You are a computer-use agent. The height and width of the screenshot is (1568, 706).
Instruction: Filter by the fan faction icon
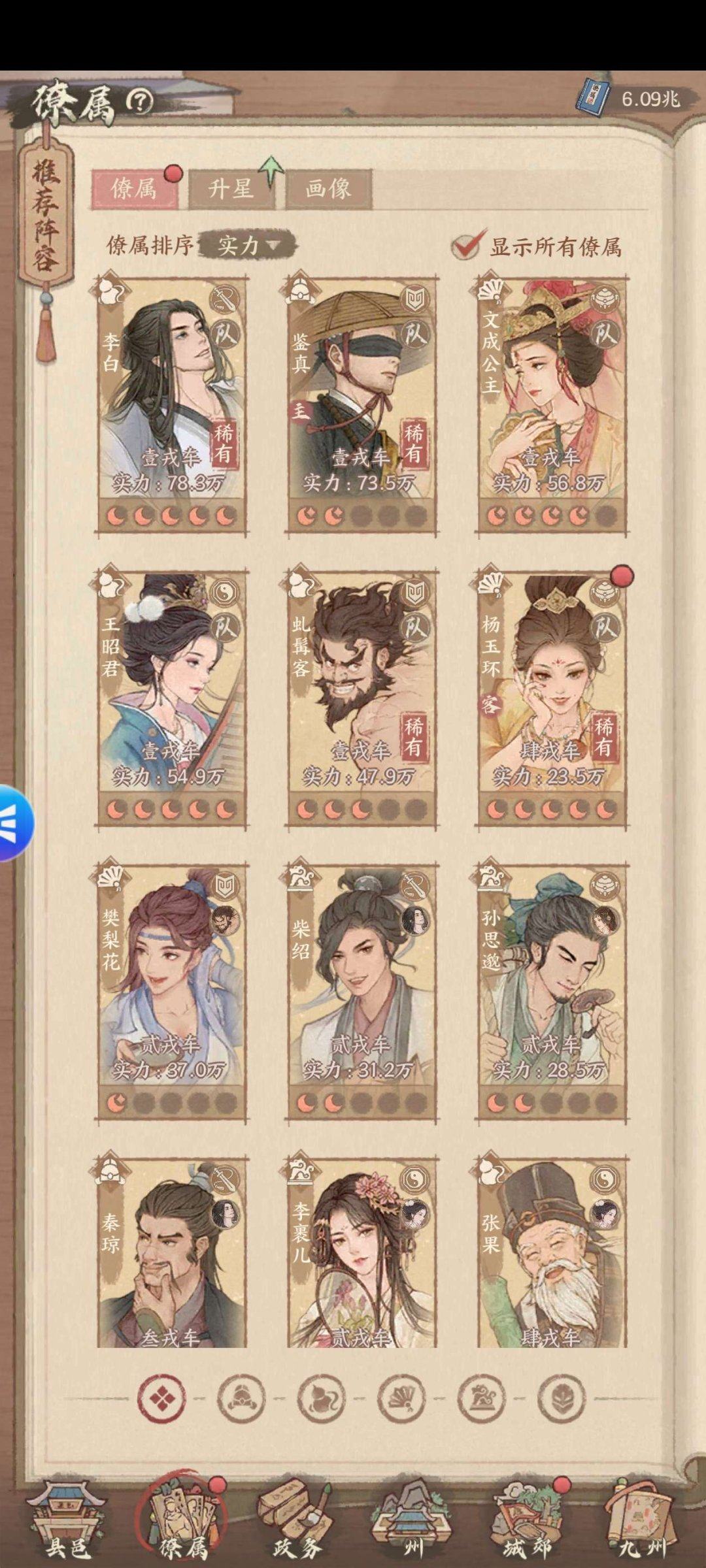[x=401, y=1399]
